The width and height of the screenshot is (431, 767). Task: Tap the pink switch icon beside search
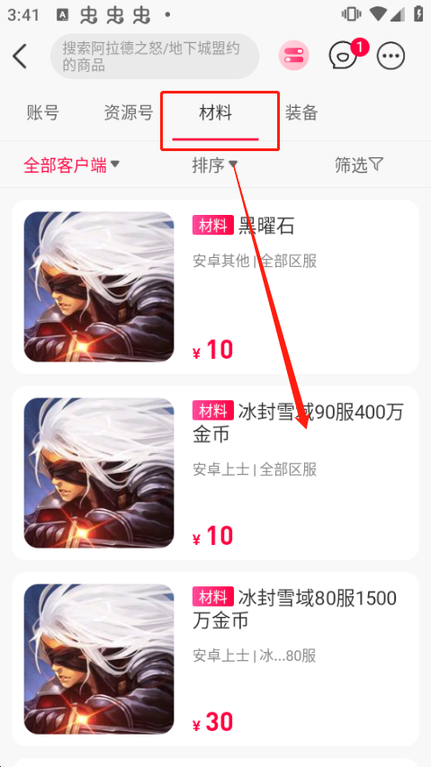[x=294, y=56]
